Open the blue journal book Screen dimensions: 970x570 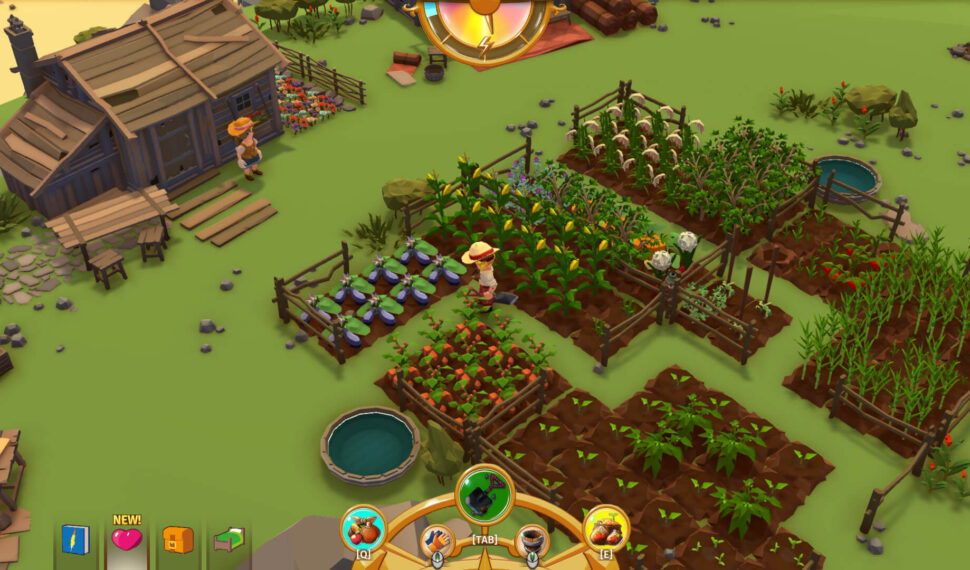coord(76,540)
